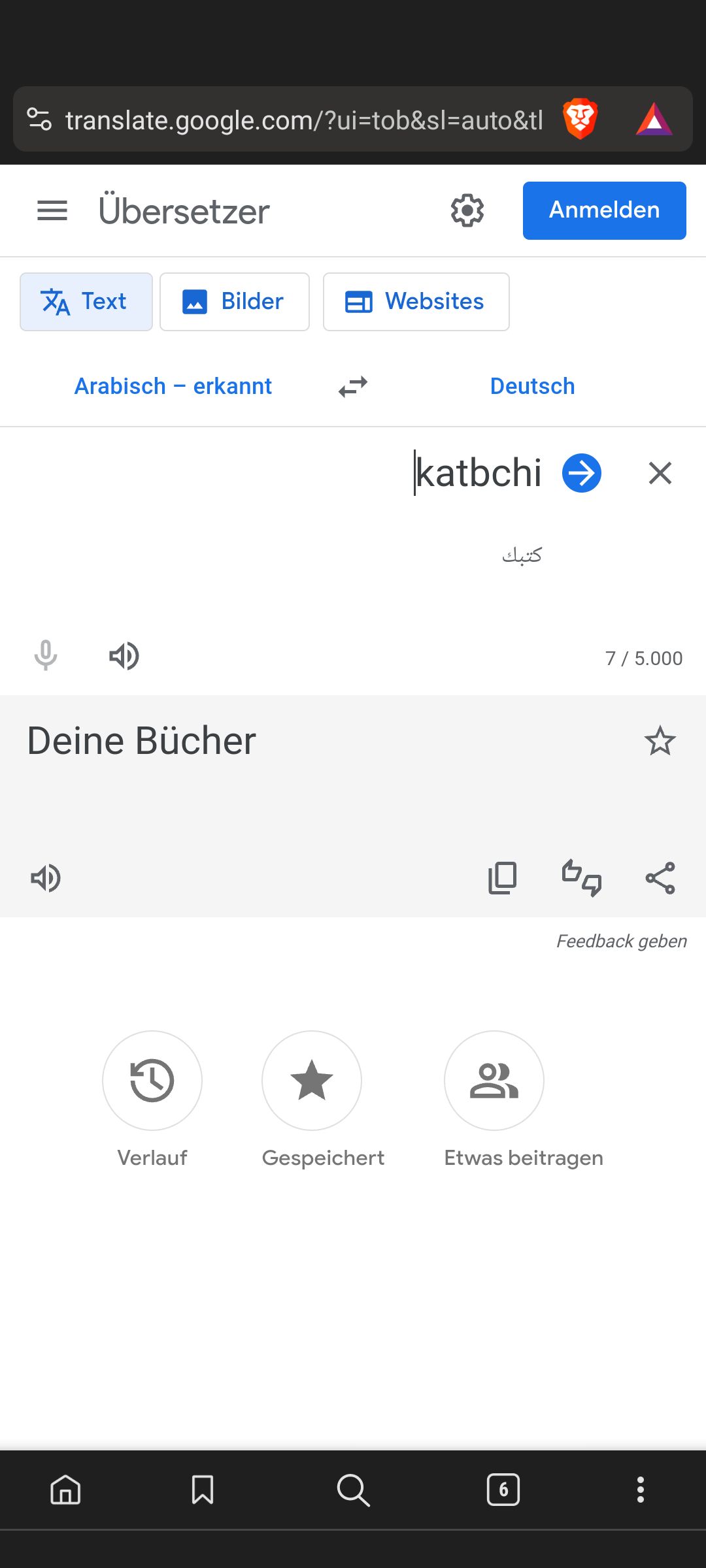Swap source and target languages
Viewport: 706px width, 1568px height.
pos(353,387)
